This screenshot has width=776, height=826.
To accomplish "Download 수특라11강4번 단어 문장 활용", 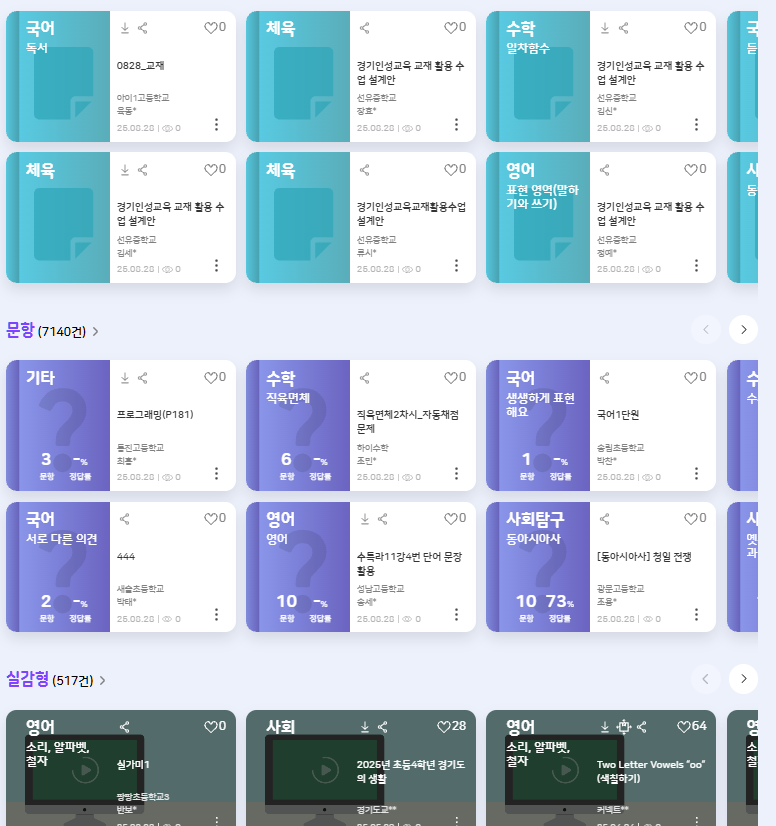I will tap(365, 519).
